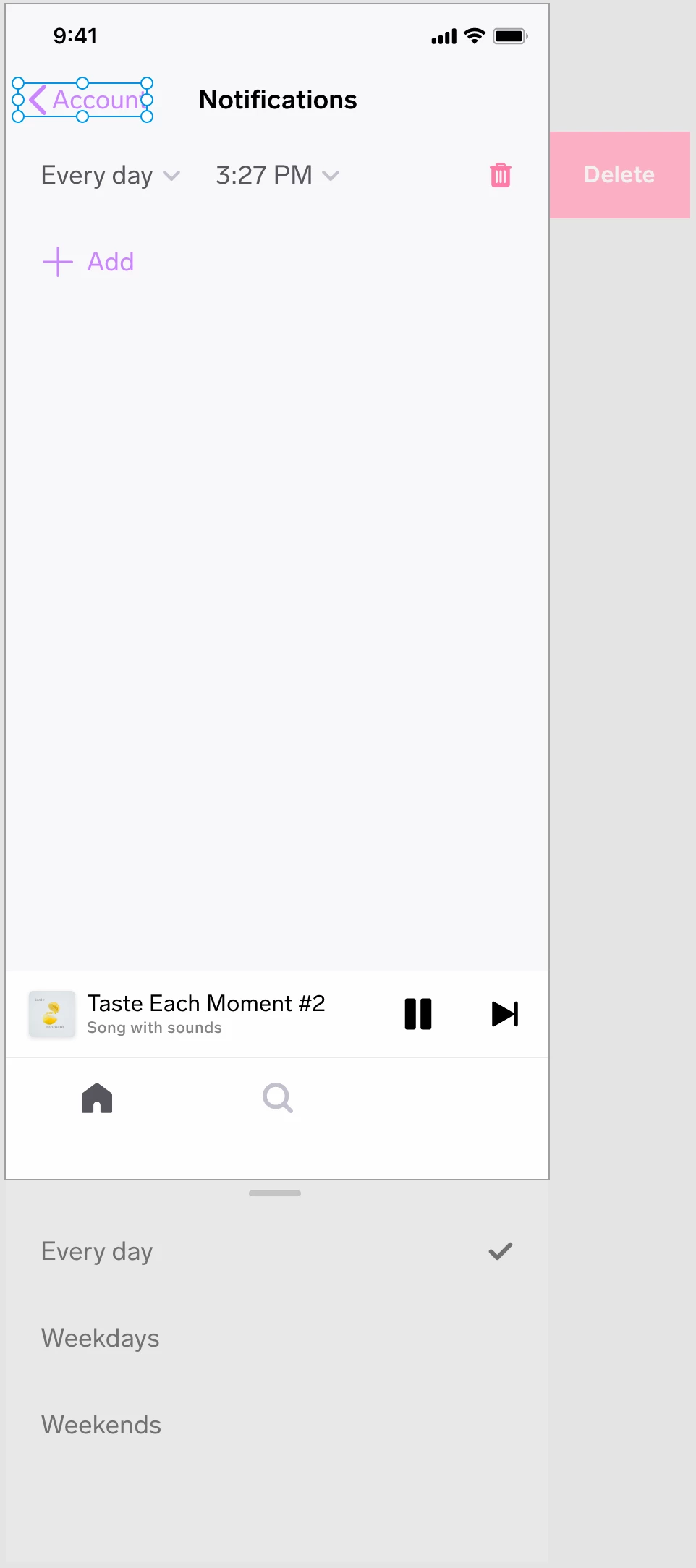Pause the playing song
696x1568 pixels.
click(418, 1014)
